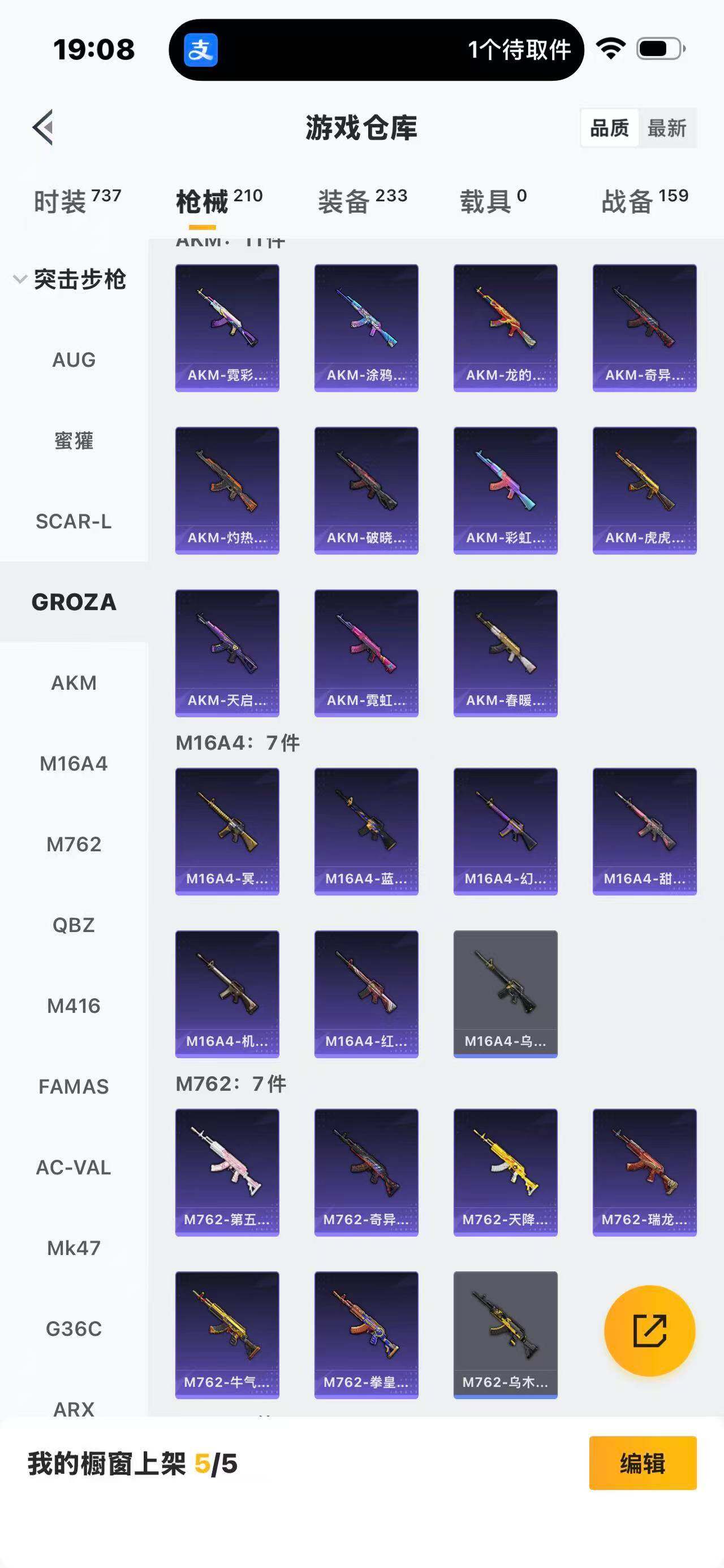Image resolution: width=724 pixels, height=1568 pixels.
Task: Switch to the 装备 tab
Action: (x=361, y=201)
